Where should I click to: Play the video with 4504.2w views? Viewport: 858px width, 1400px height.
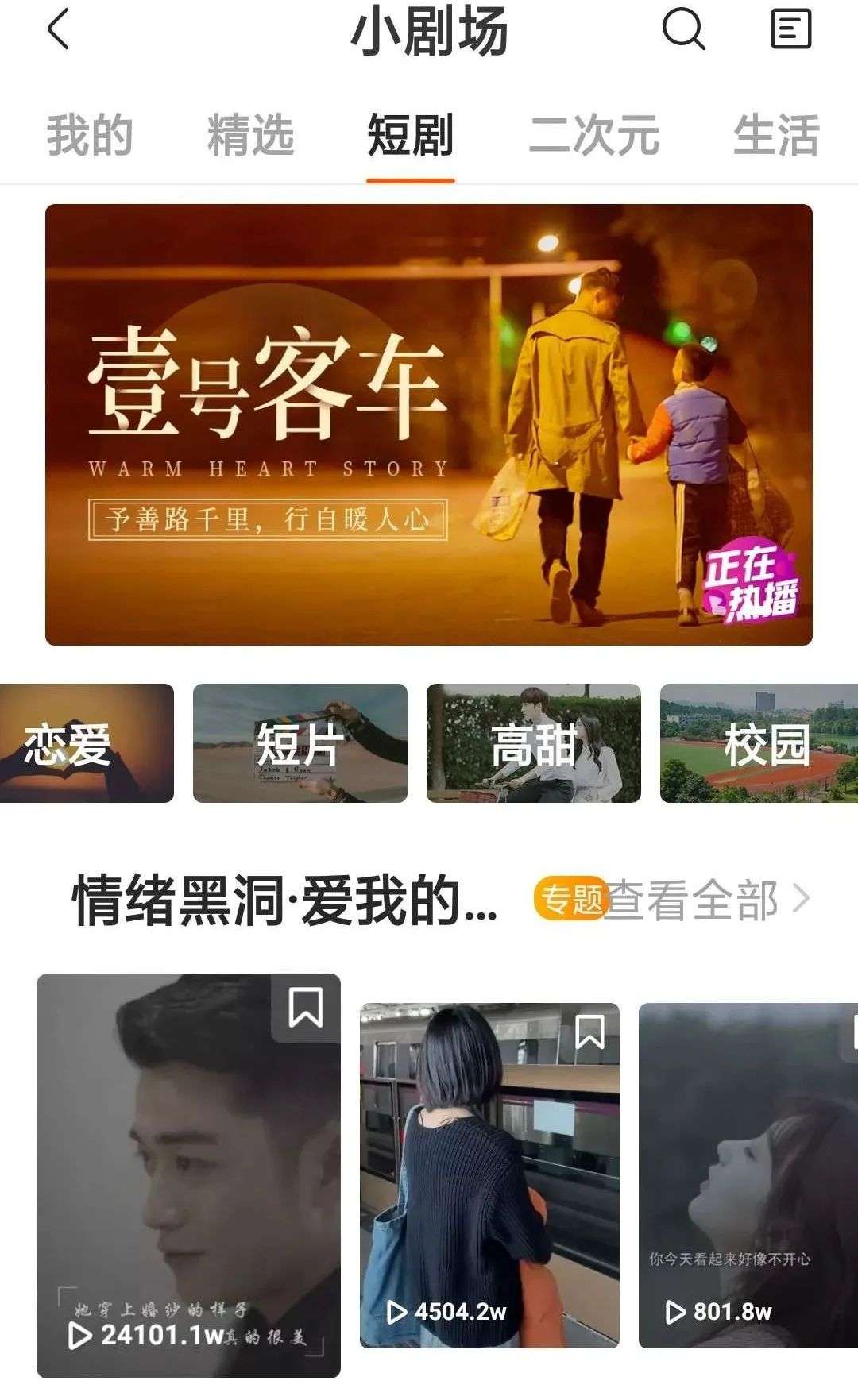[489, 1175]
